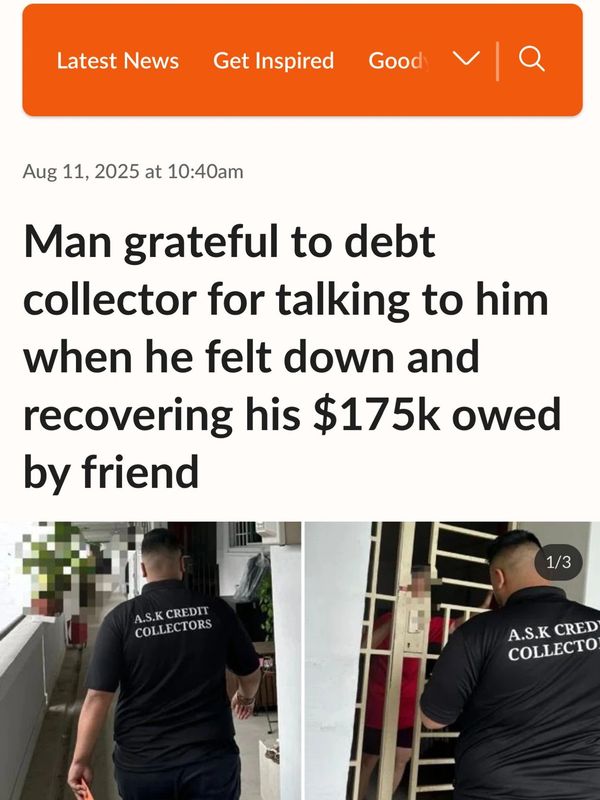
Task: Open the Latest News section
Action: coord(117,61)
